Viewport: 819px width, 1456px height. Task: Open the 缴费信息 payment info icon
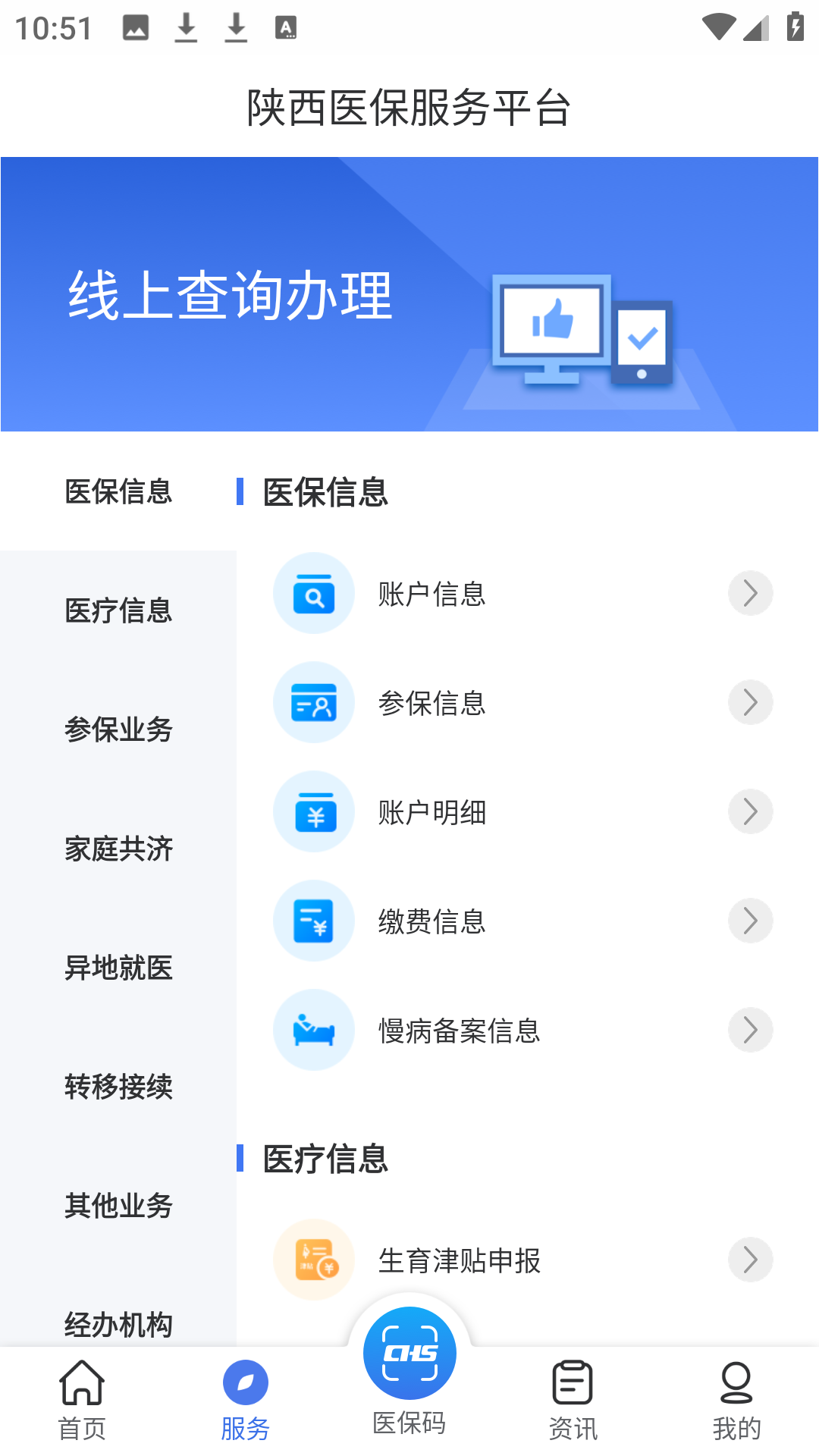[314, 921]
